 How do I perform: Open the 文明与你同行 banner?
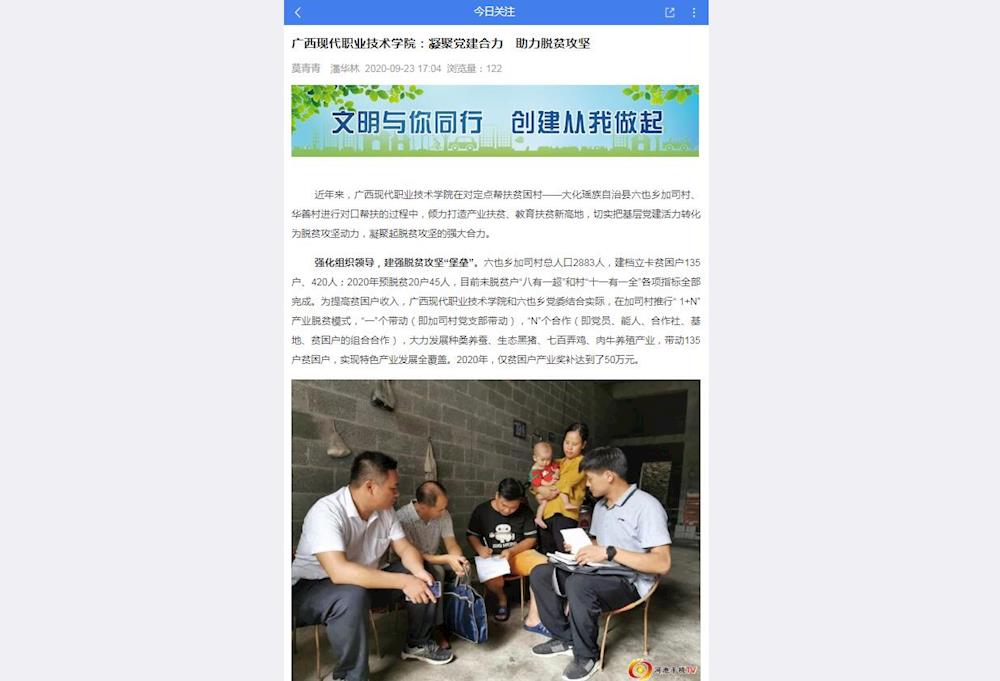coord(495,121)
